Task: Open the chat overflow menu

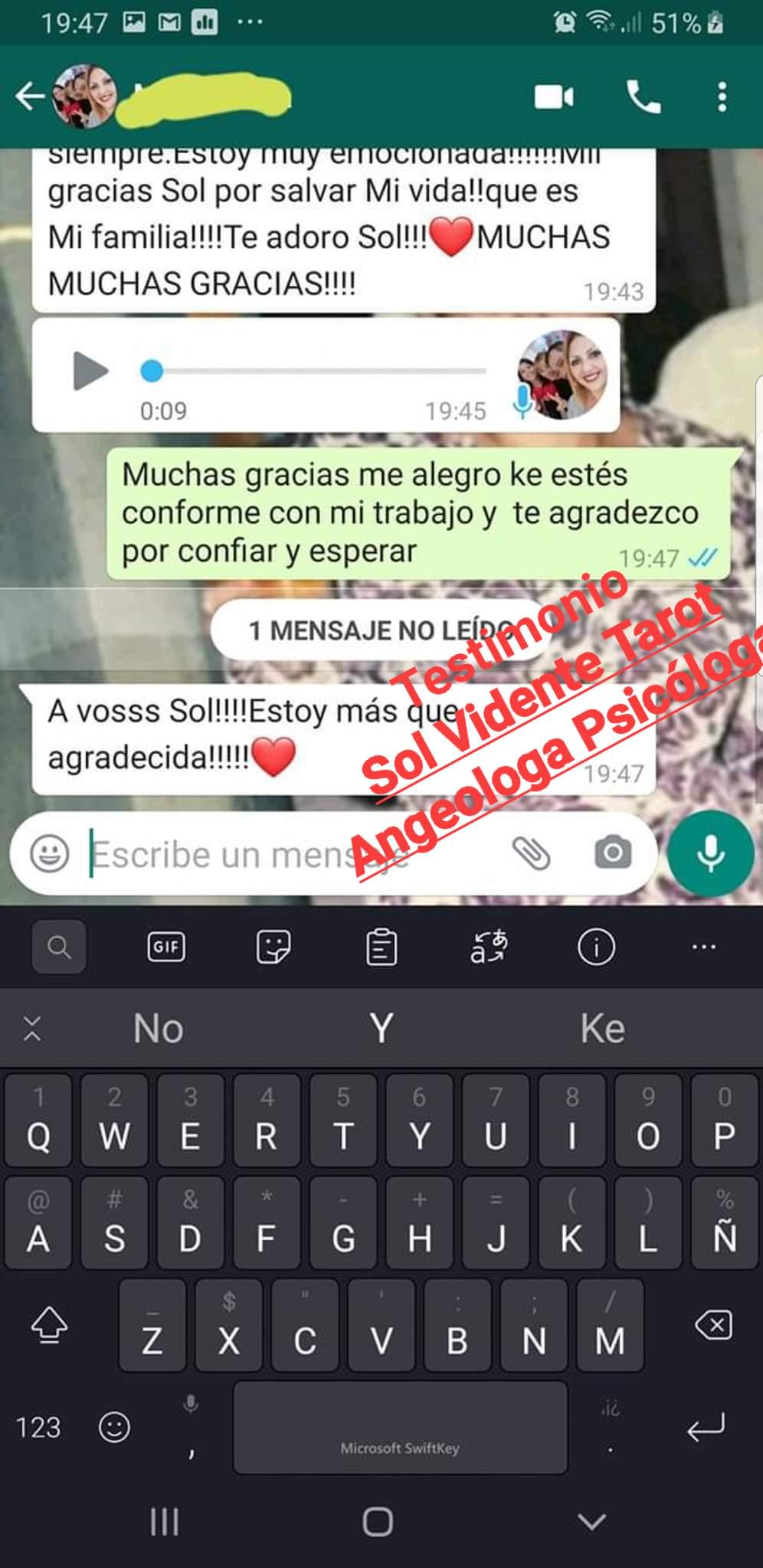Action: [x=722, y=97]
